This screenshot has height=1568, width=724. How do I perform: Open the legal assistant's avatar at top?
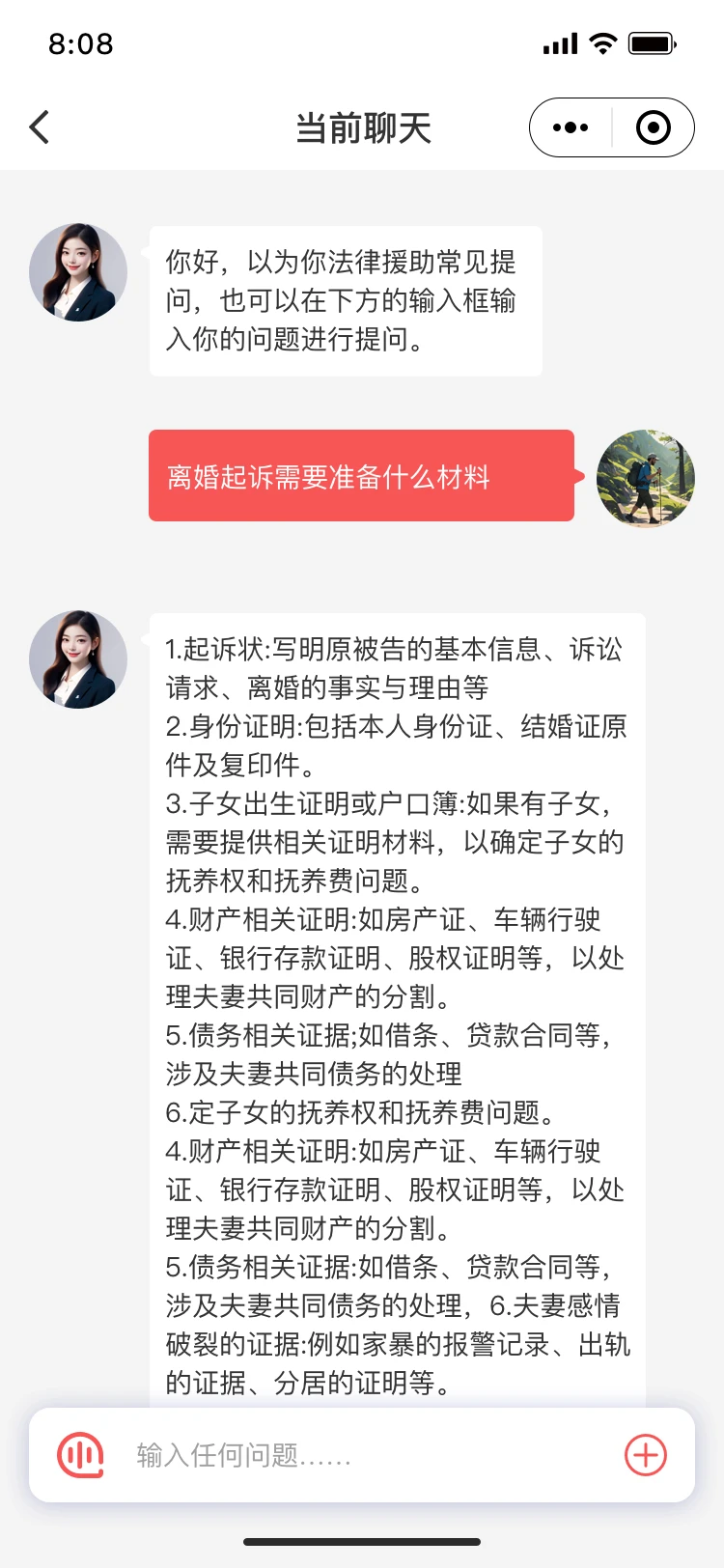click(78, 272)
